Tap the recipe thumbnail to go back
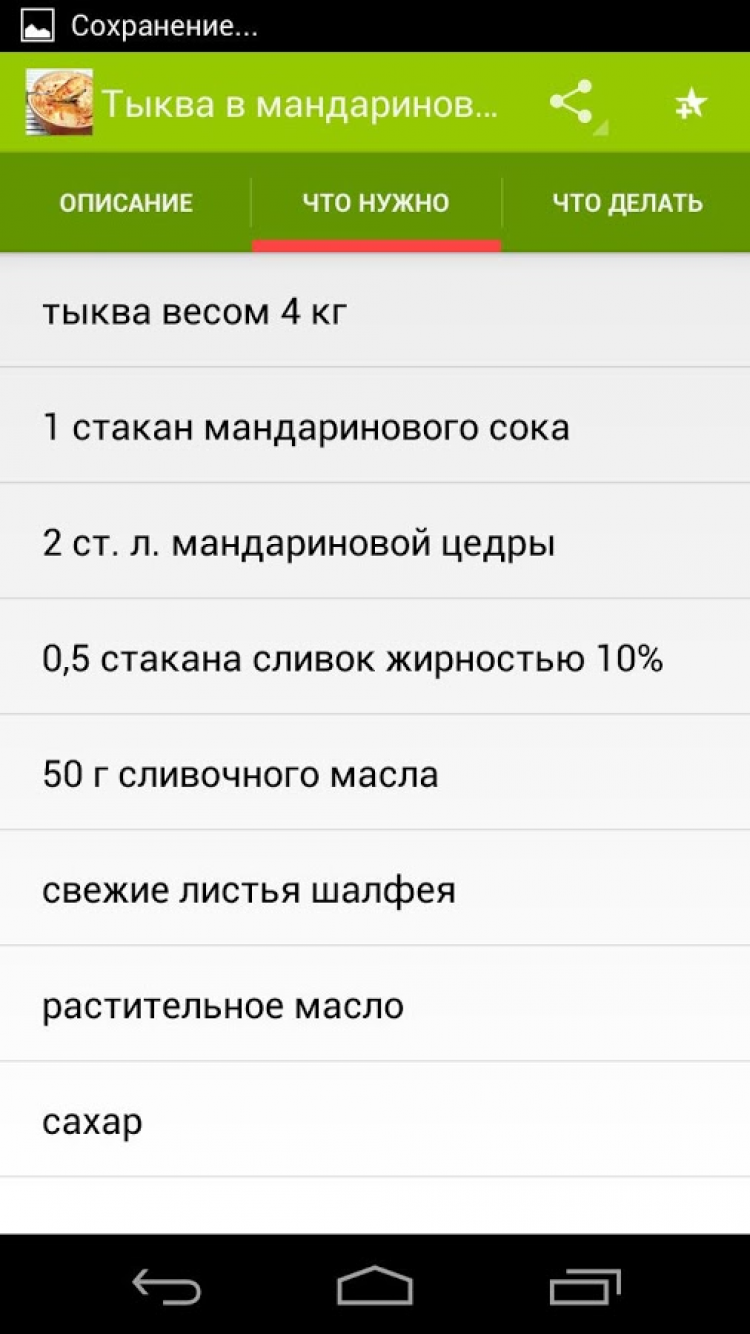Viewport: 750px width, 1334px height. (x=59, y=102)
